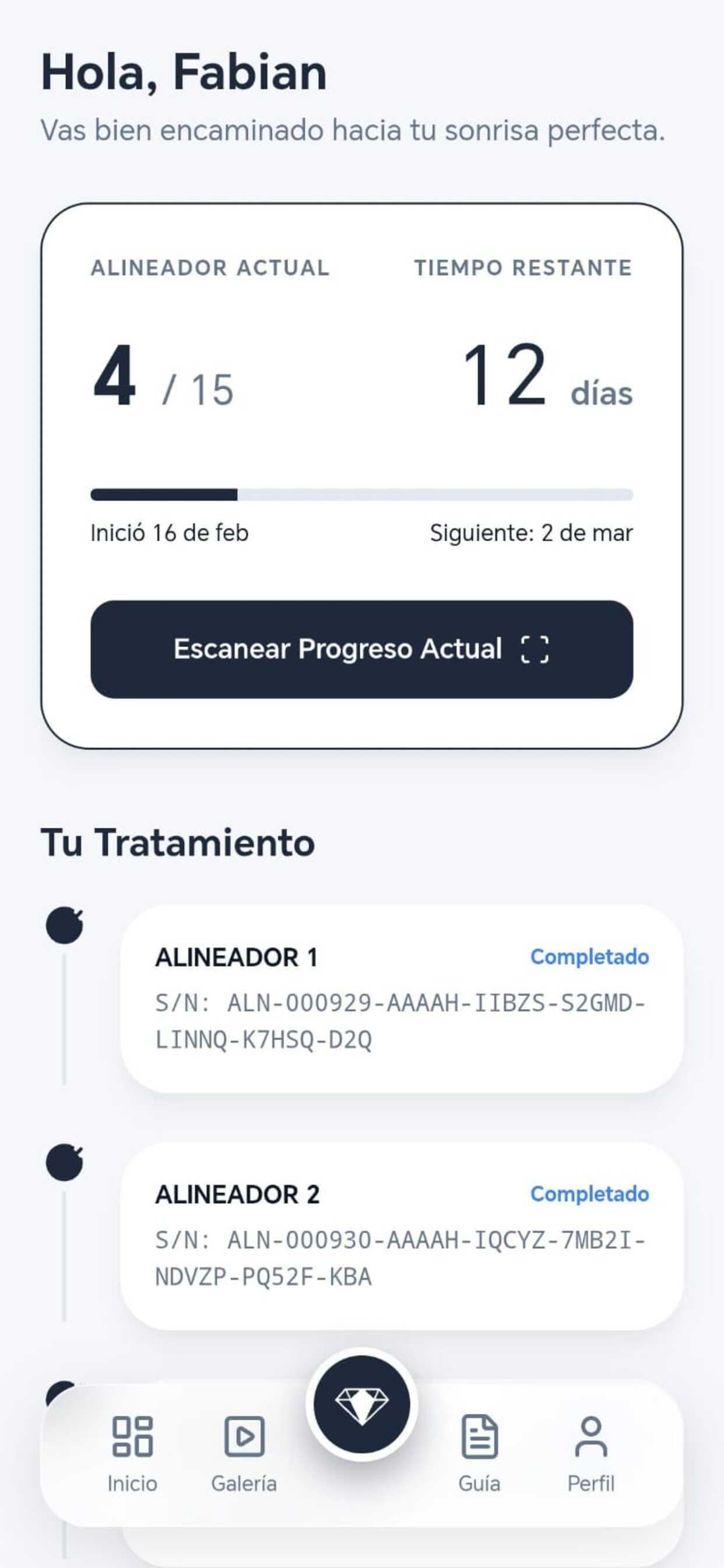Open the Alineador 2 card
This screenshot has width=724, height=1568.
click(402, 1235)
